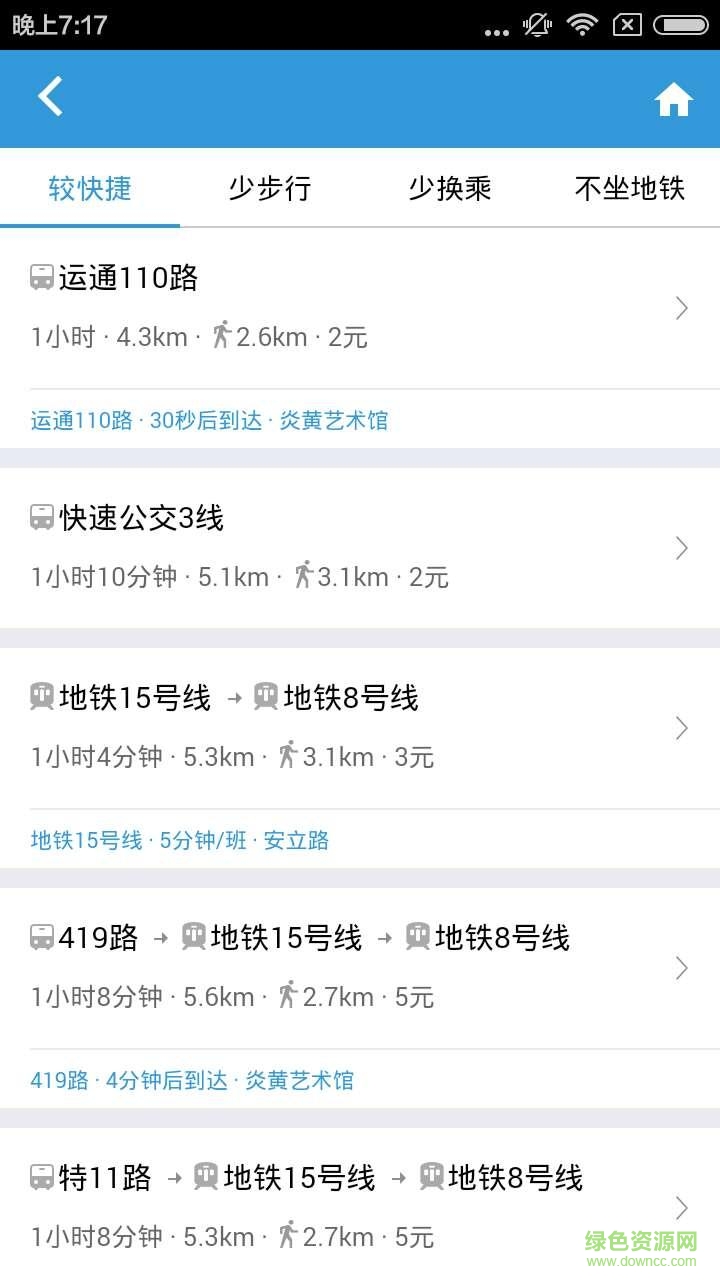Tap the subway icon before 地铁8号线
The width and height of the screenshot is (720, 1280).
265,698
